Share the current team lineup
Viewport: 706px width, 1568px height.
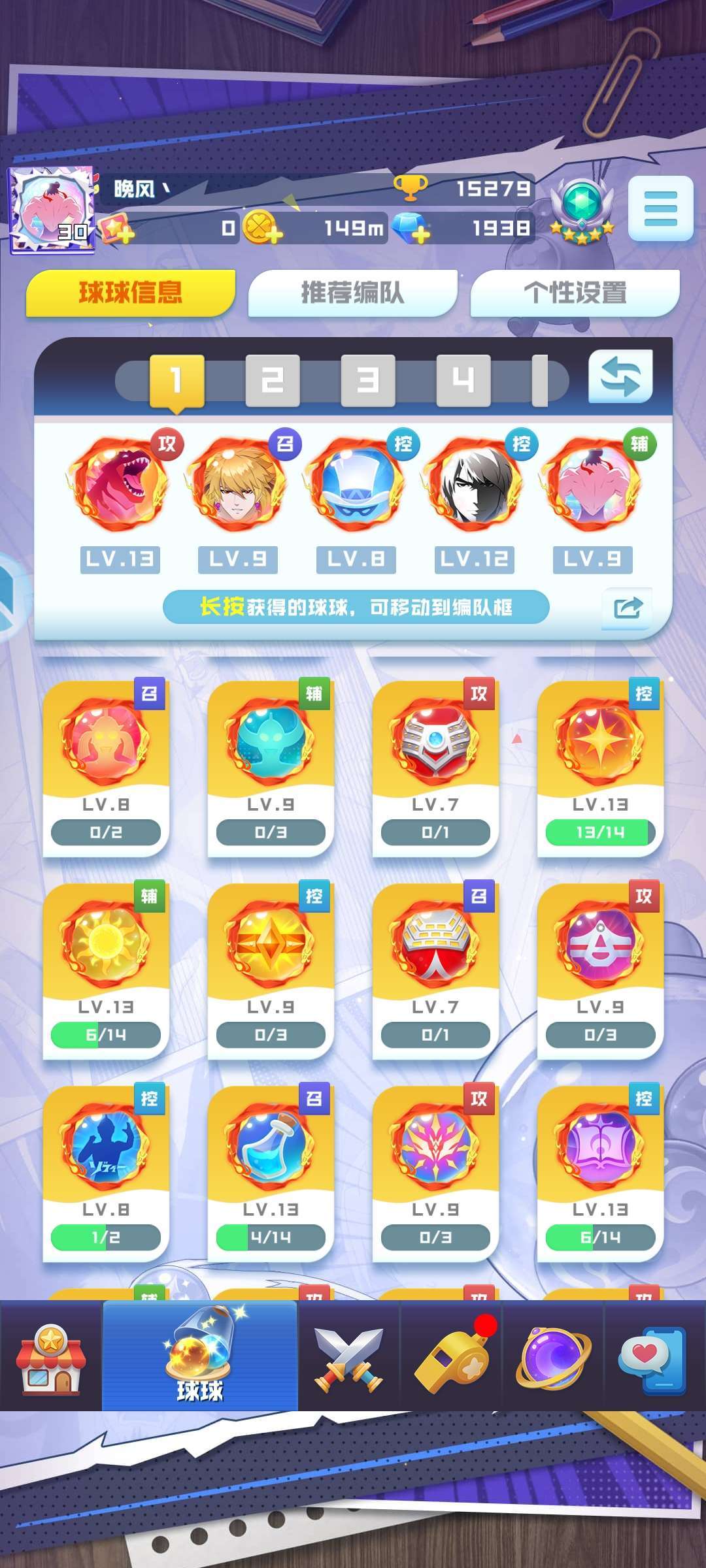pyautogui.click(x=628, y=608)
